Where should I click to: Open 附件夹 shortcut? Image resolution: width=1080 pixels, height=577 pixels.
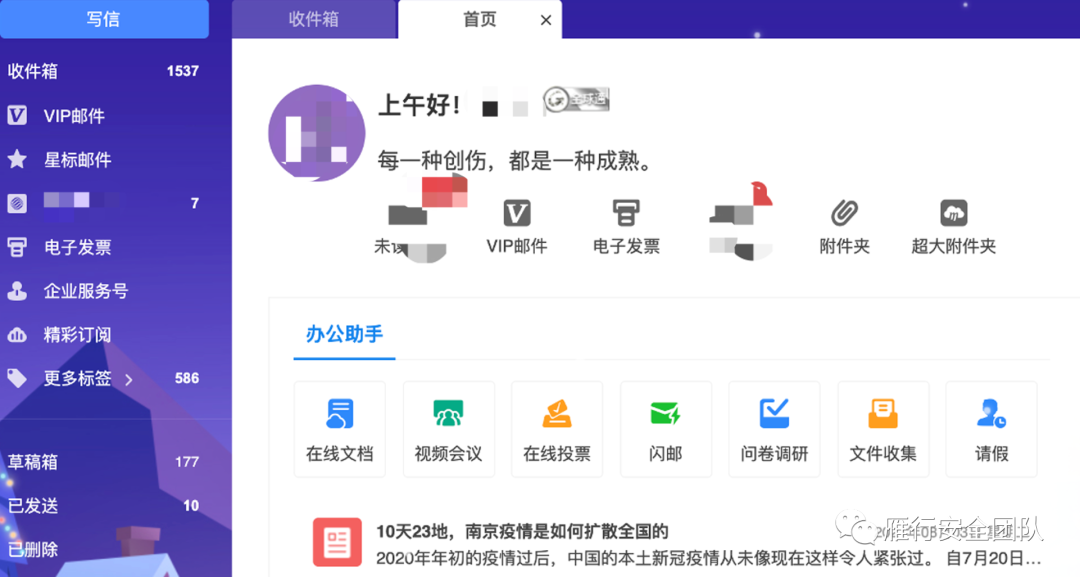[x=845, y=226]
